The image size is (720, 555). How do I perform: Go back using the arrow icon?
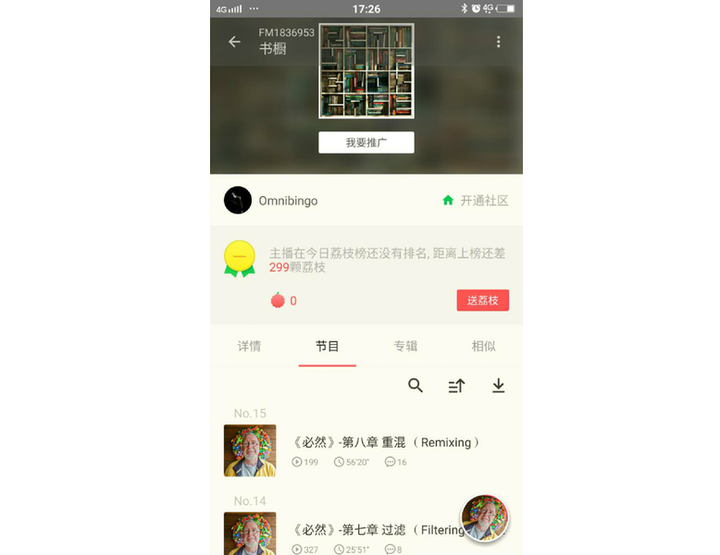(234, 42)
